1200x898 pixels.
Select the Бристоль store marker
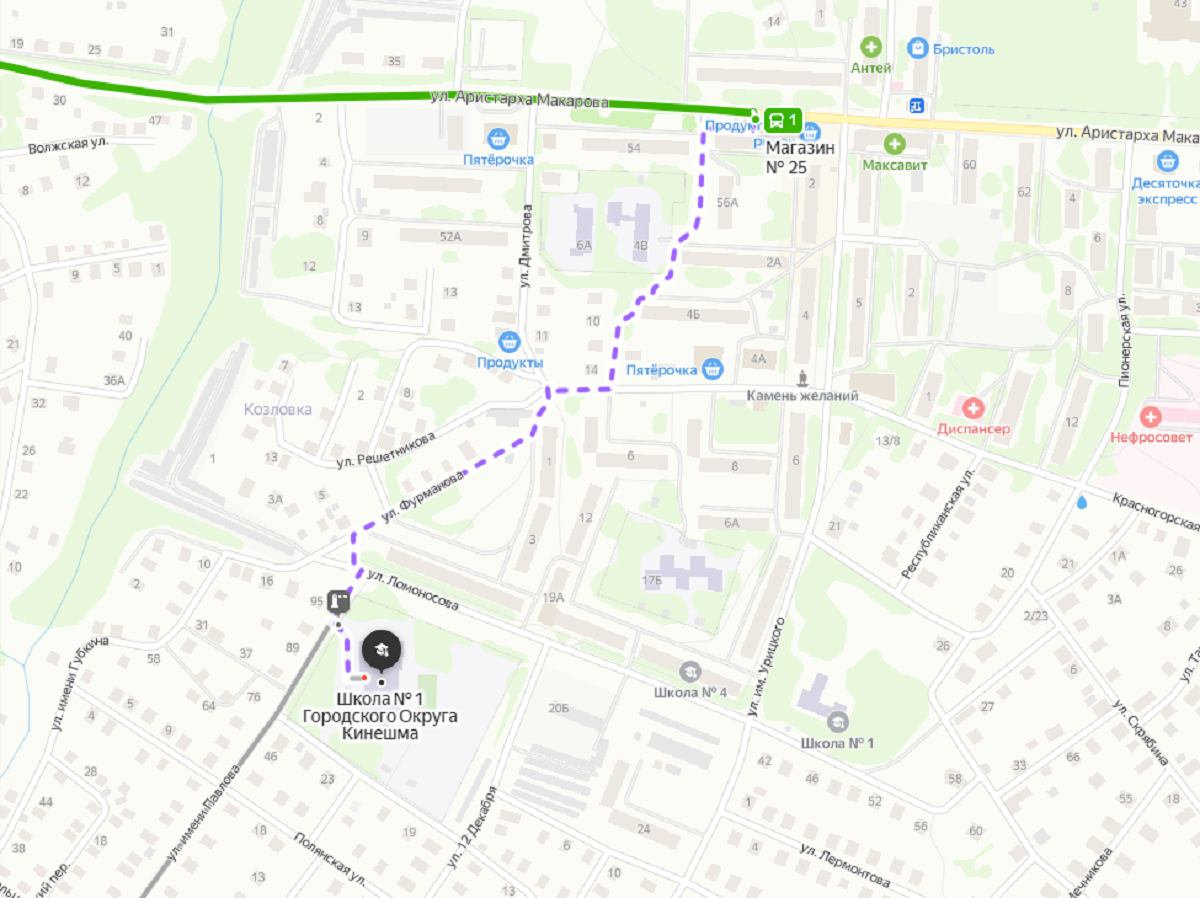pyautogui.click(x=918, y=47)
